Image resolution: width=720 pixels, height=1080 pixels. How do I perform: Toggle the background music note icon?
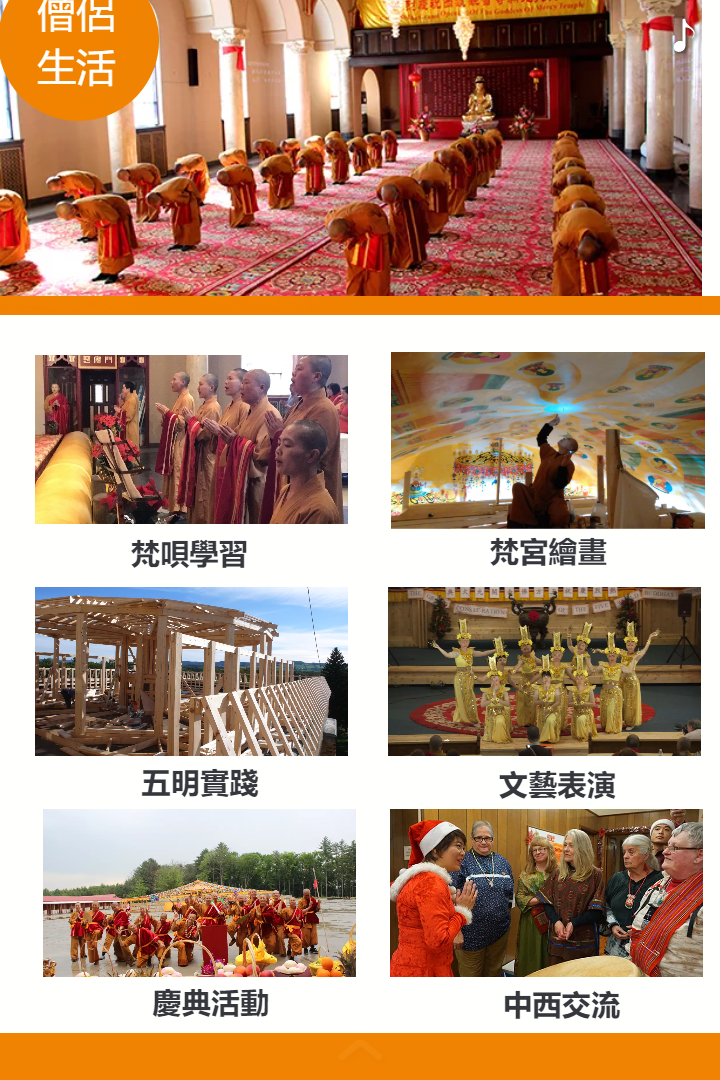[683, 37]
